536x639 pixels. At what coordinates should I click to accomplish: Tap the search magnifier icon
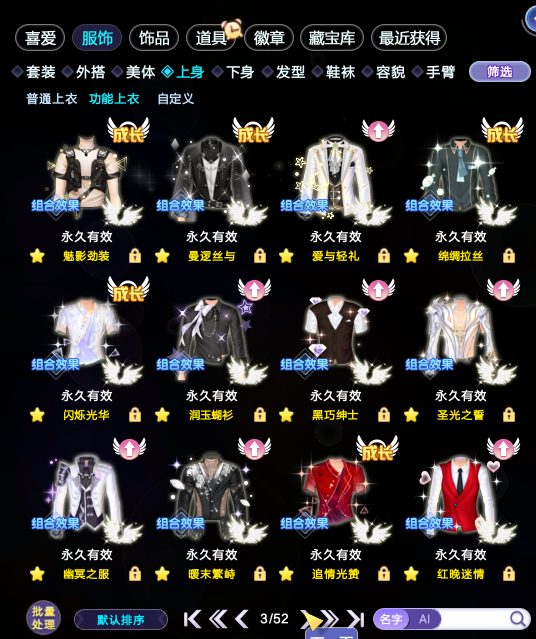pyautogui.click(x=518, y=619)
